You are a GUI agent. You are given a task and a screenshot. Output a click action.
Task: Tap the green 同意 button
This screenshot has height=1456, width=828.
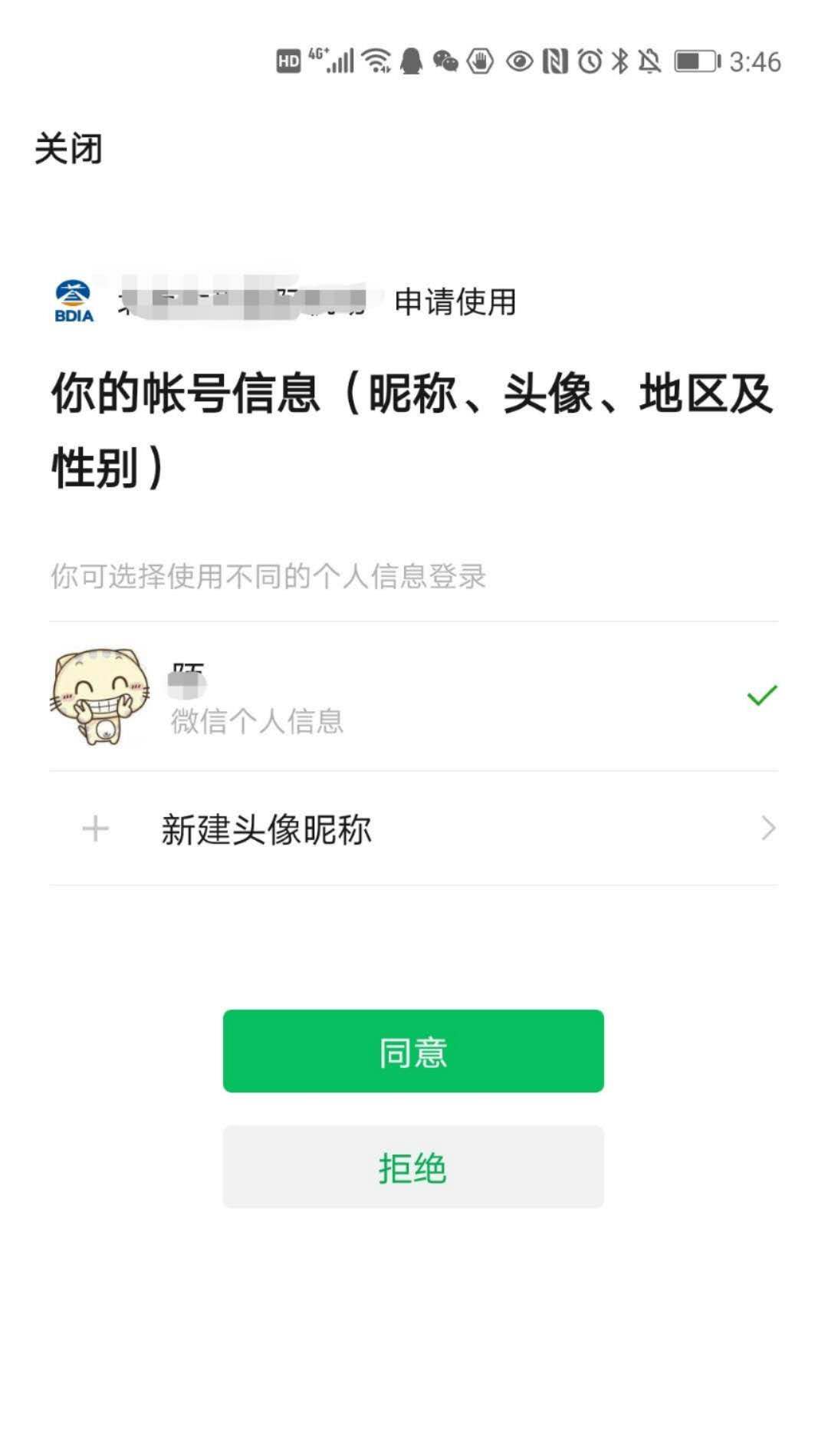coord(413,1051)
